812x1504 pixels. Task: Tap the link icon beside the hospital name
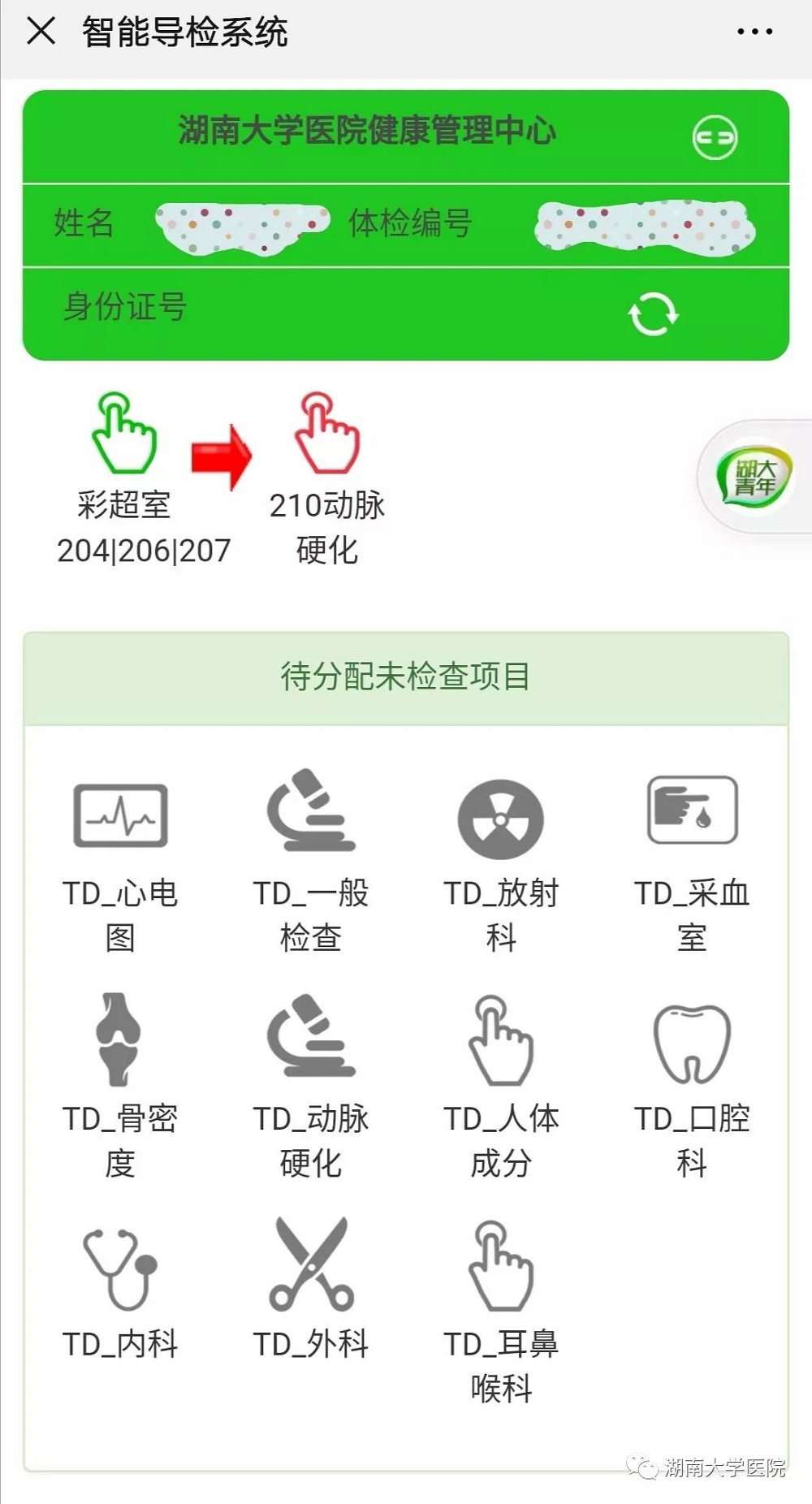click(x=715, y=137)
